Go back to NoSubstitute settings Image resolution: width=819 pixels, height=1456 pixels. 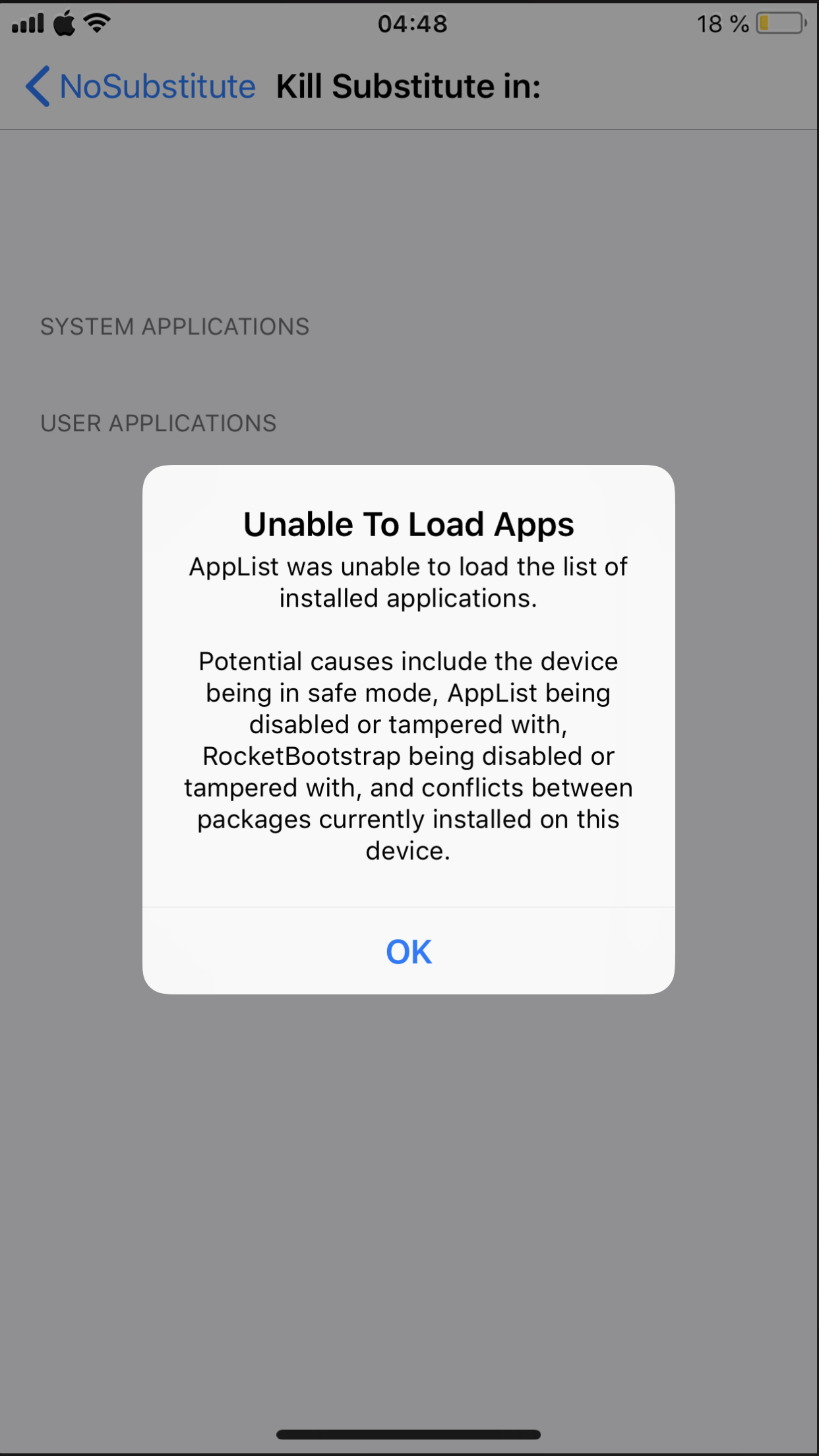coord(140,86)
